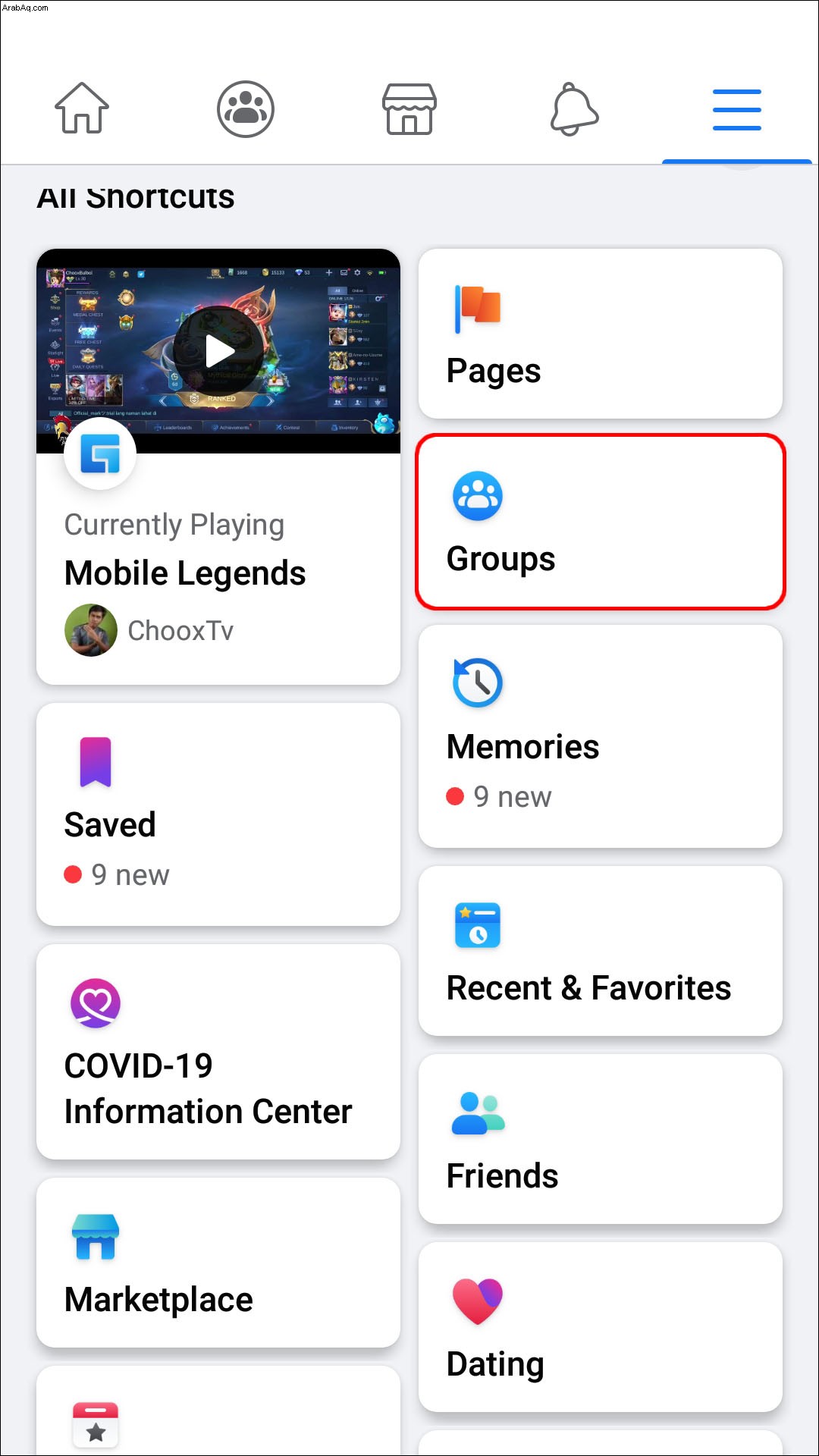The image size is (819, 1456).
Task: Tap the hamburger menu tab
Action: click(x=737, y=110)
